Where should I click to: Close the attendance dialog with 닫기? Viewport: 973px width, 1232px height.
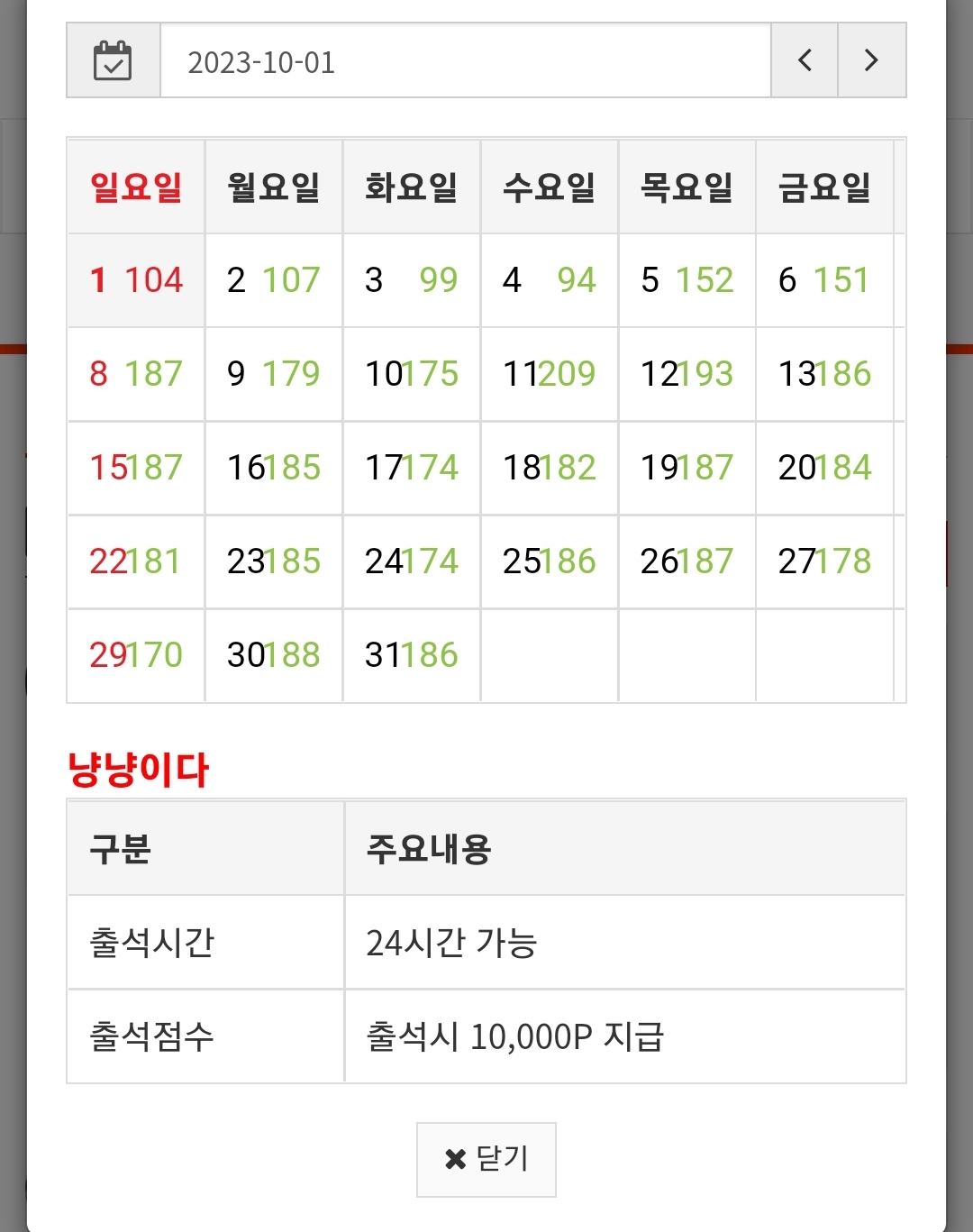pos(486,1159)
